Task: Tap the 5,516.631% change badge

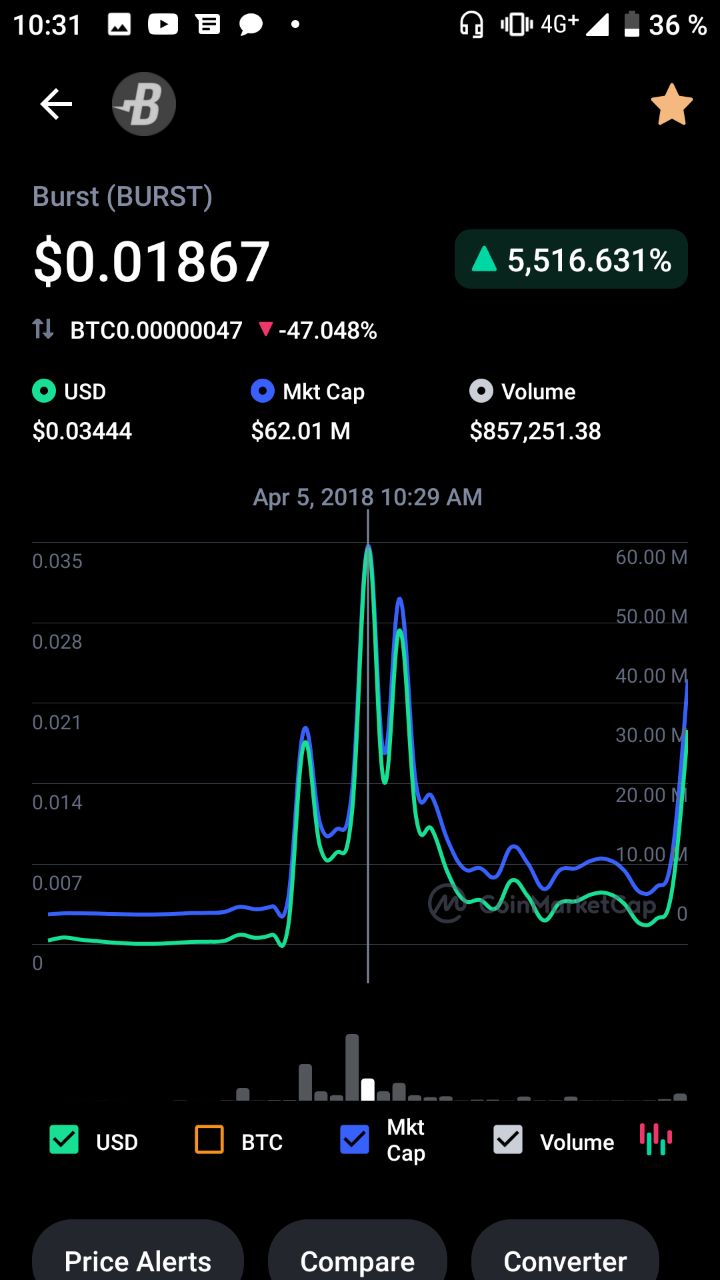Action: 572,260
